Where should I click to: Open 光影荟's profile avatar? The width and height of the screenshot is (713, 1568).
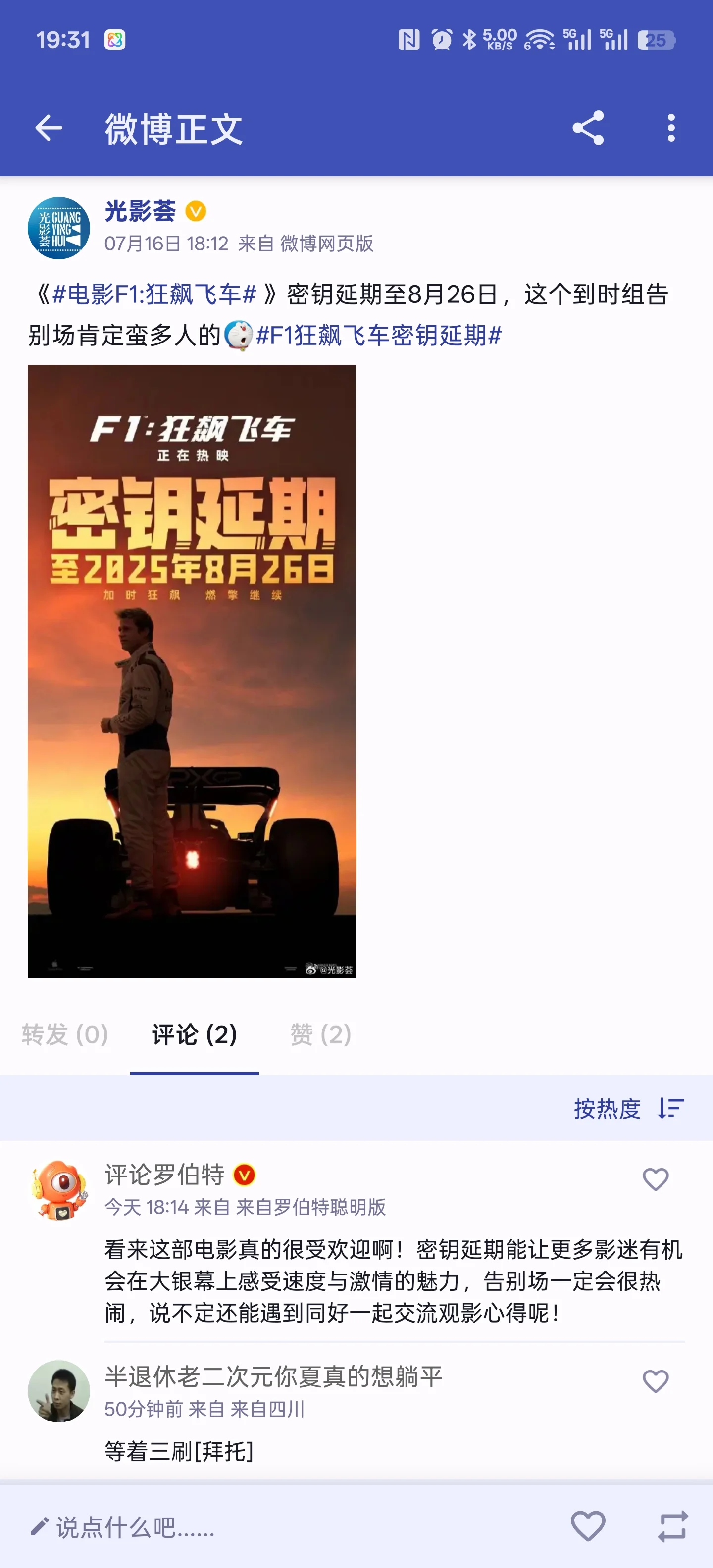click(59, 228)
